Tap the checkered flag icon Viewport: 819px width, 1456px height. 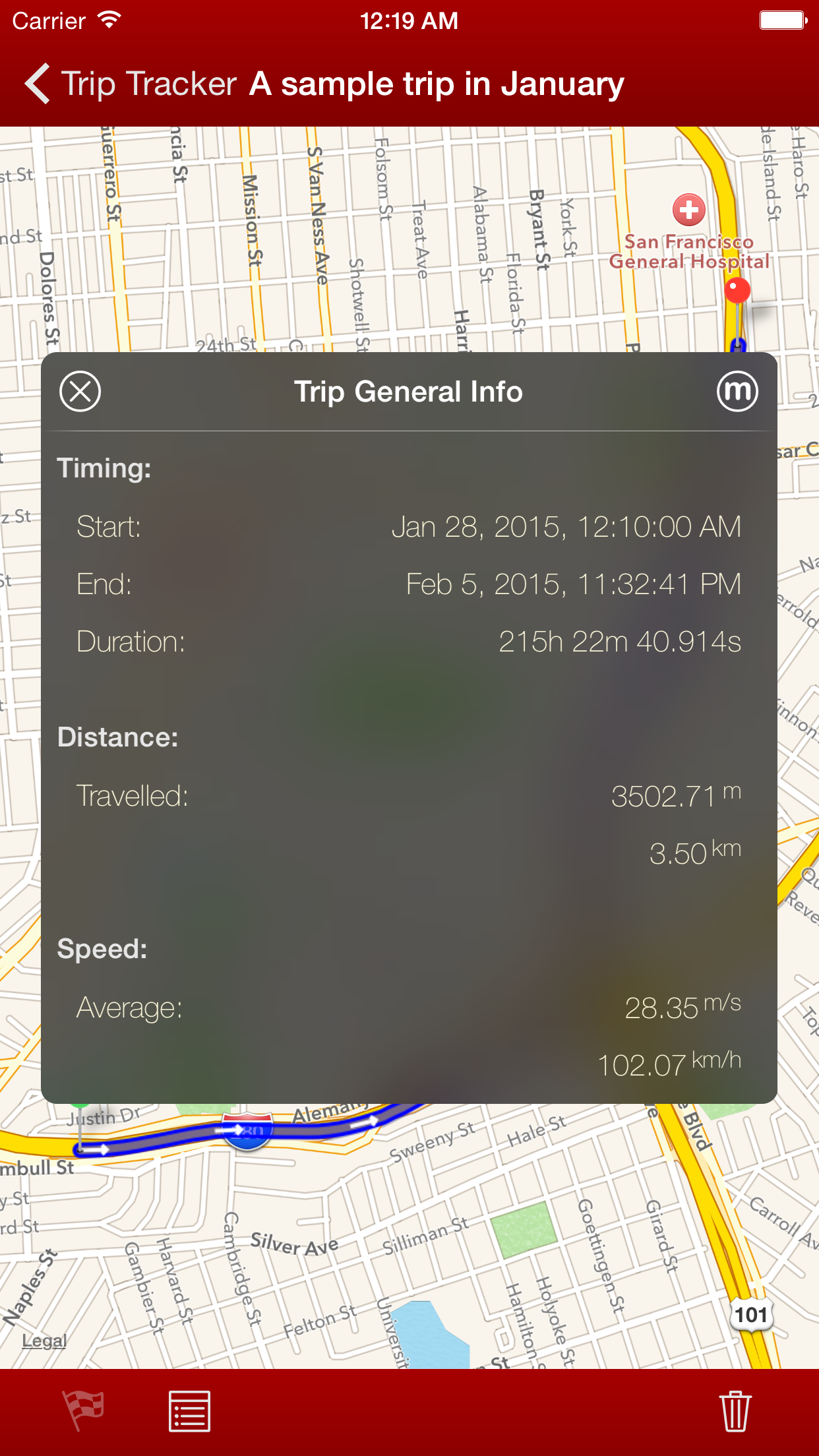(83, 1410)
